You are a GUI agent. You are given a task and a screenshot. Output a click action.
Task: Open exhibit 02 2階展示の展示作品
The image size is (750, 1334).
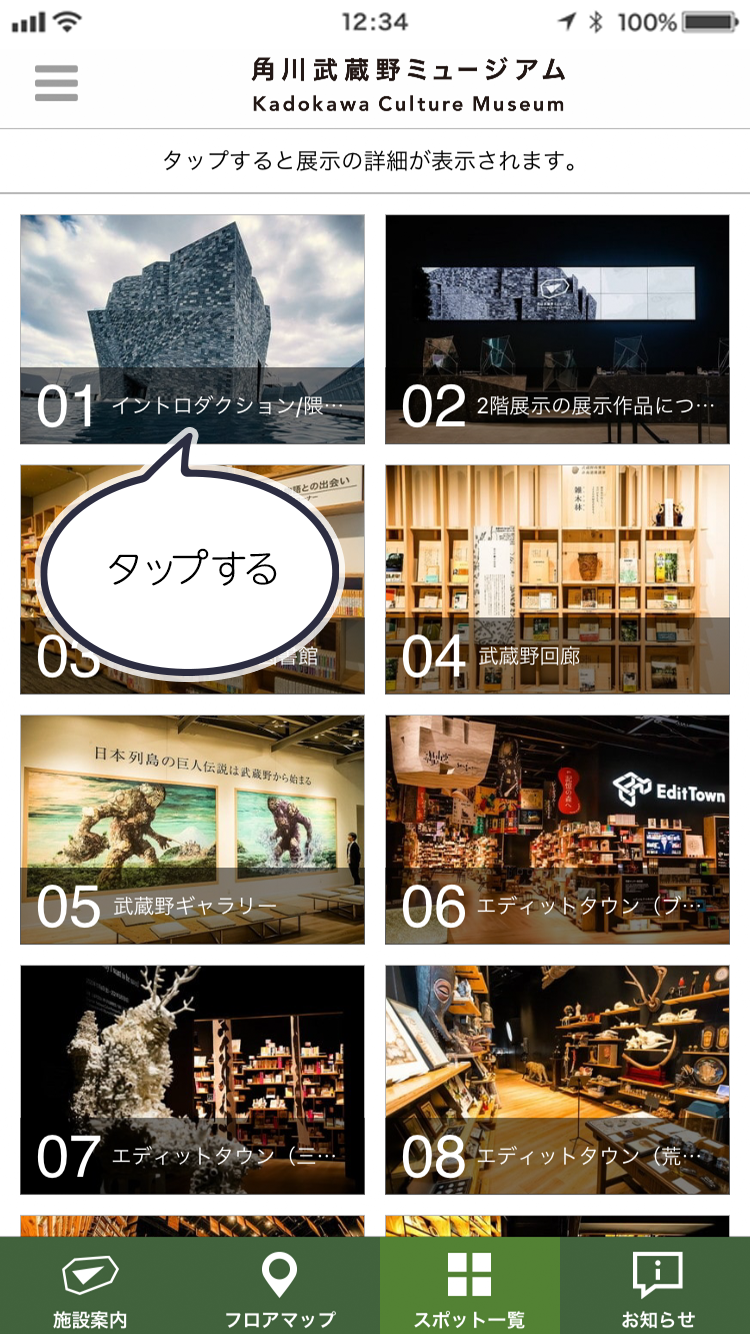(x=557, y=329)
